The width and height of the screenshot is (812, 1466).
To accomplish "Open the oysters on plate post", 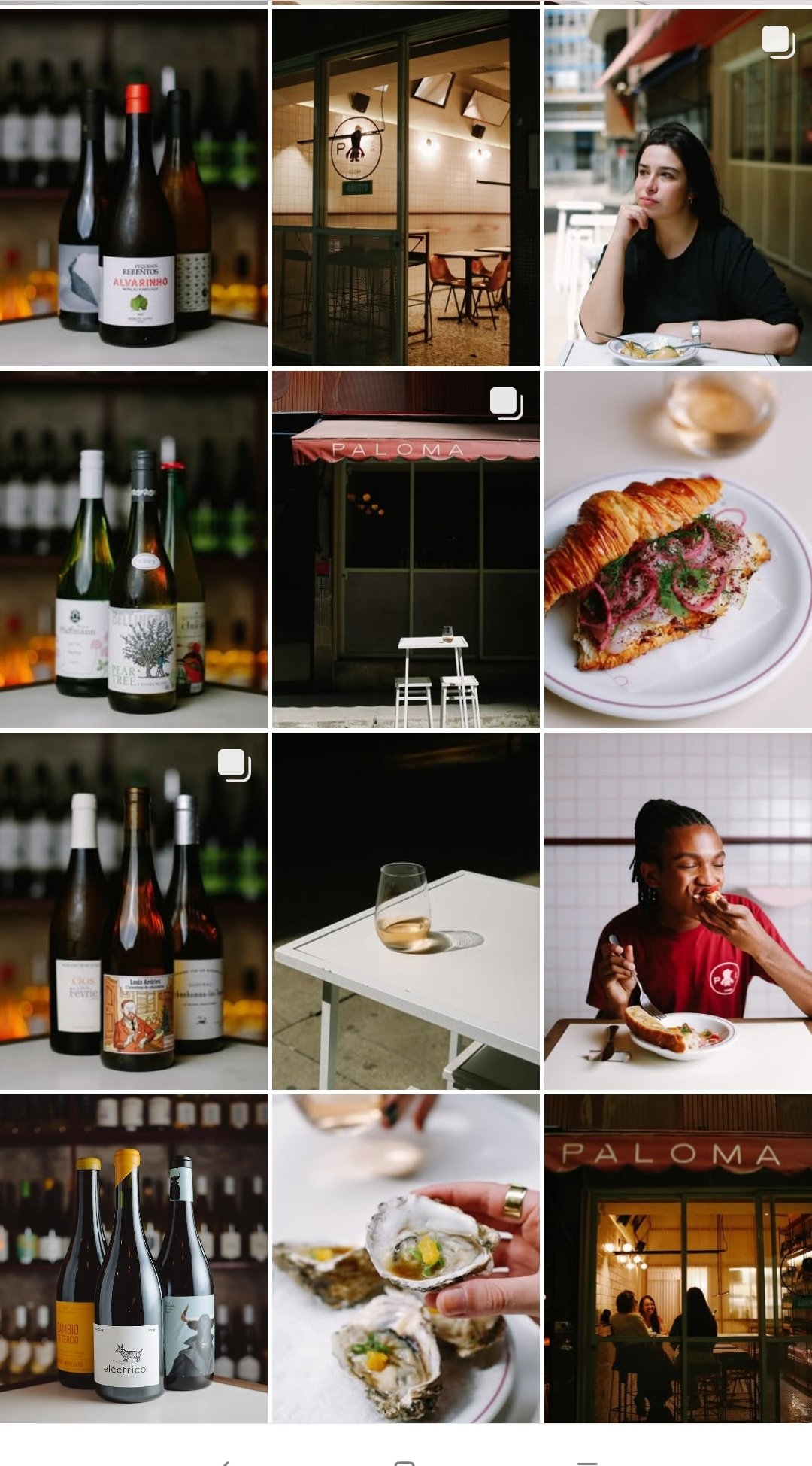I will coord(406,1258).
